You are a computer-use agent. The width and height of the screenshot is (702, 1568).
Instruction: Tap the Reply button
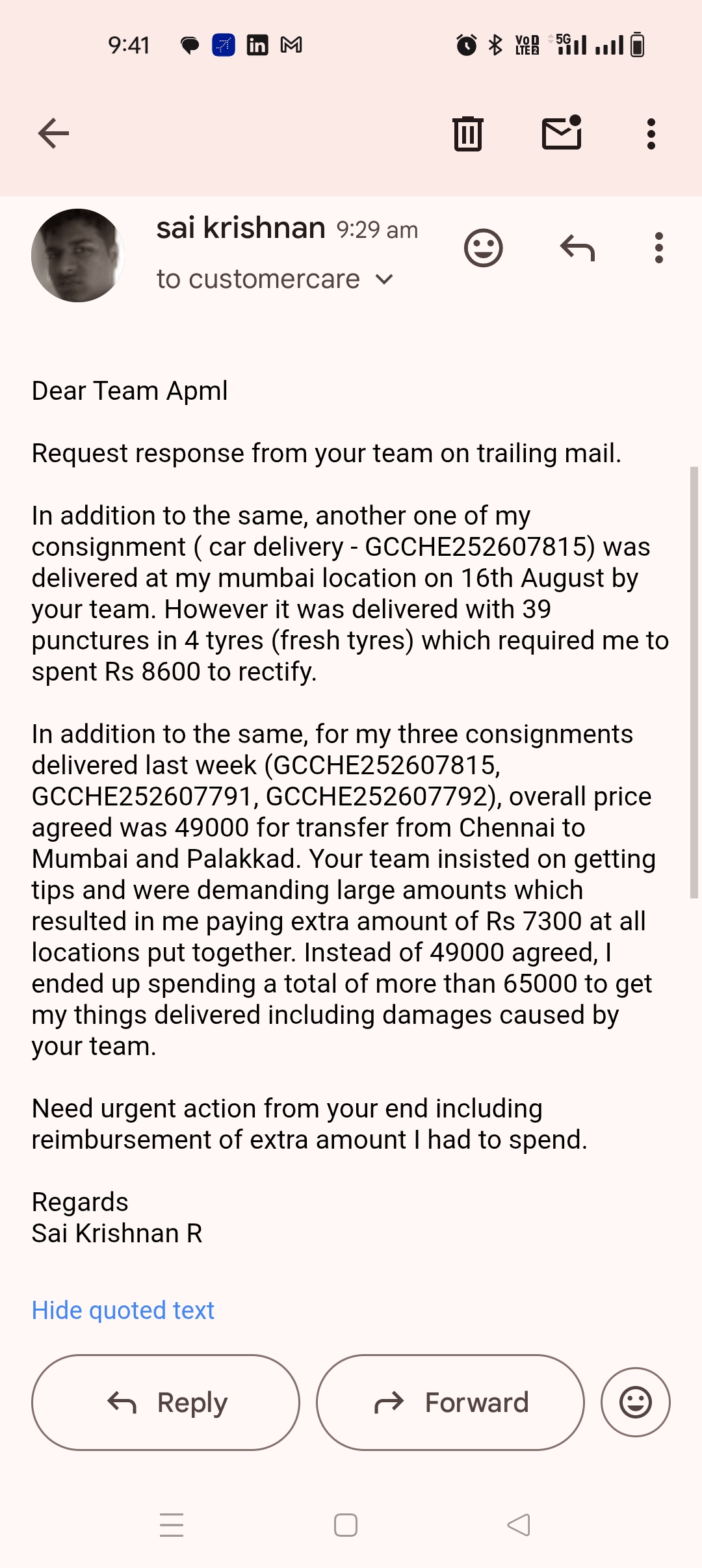point(166,1402)
